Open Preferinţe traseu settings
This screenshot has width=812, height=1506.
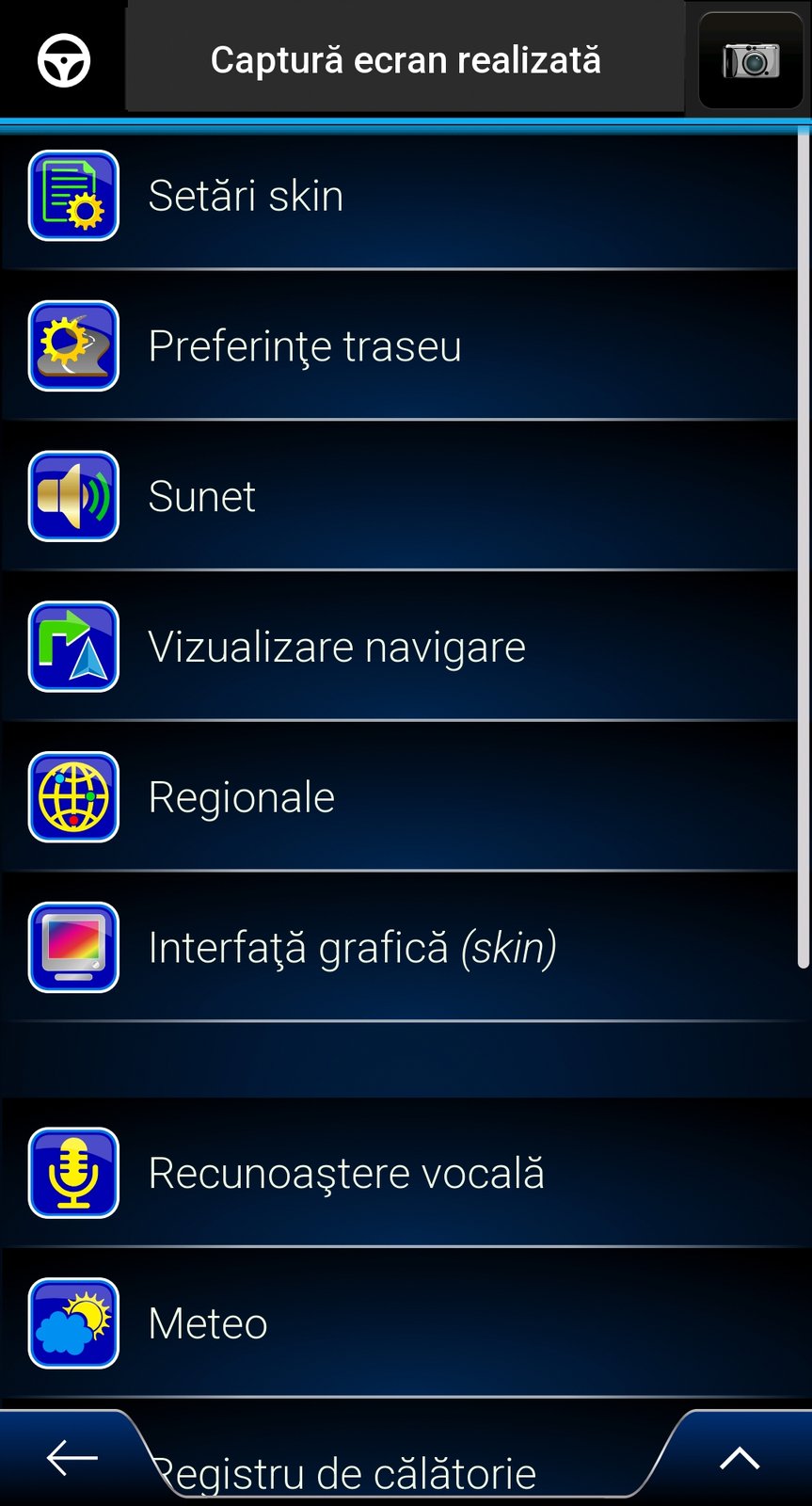(399, 345)
